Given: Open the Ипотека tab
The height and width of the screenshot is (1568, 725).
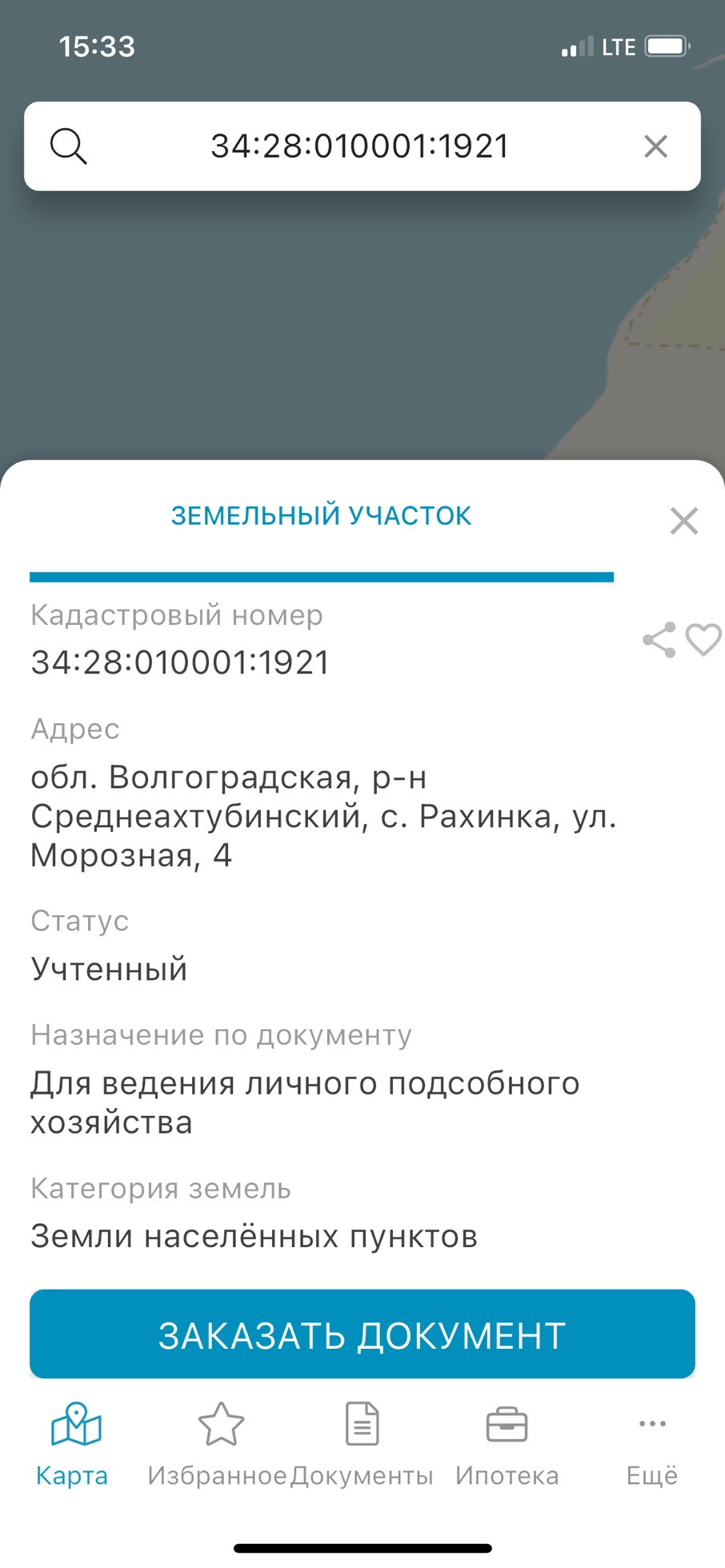Looking at the screenshot, I should [x=507, y=1445].
